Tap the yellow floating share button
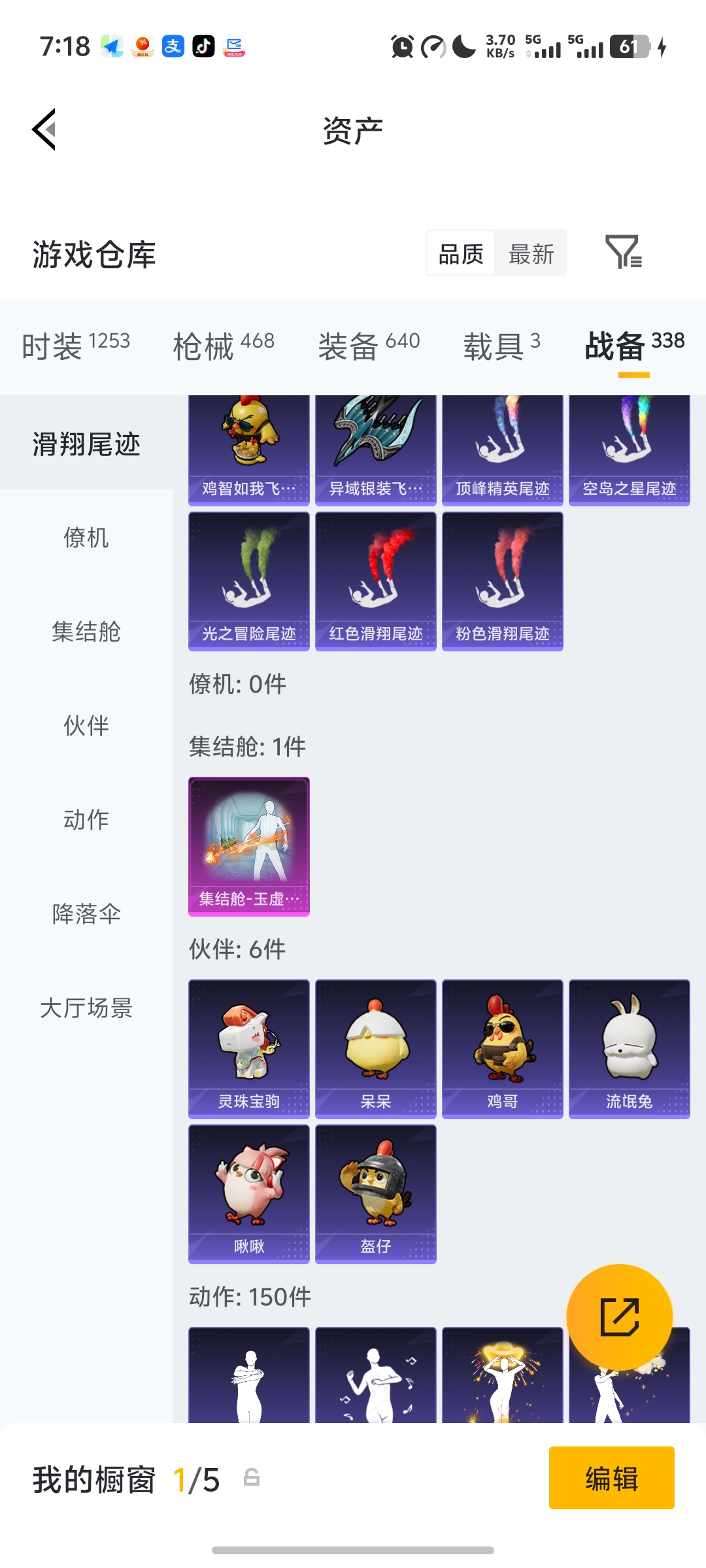The image size is (706, 1568). coord(619,1316)
